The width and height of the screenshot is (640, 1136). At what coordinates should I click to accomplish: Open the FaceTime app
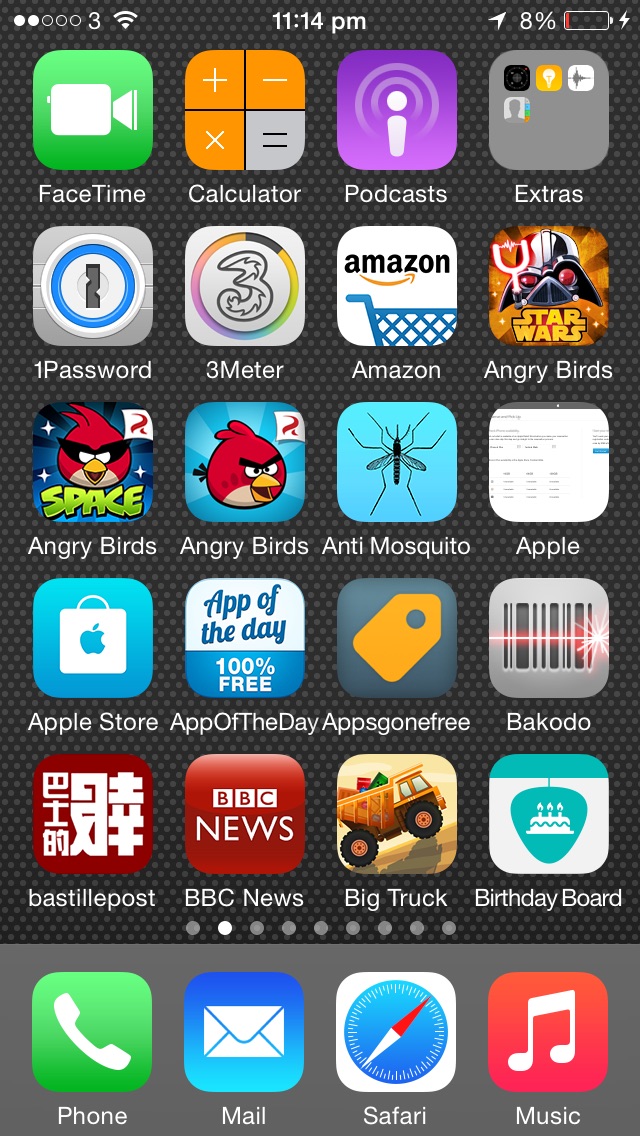pos(93,110)
